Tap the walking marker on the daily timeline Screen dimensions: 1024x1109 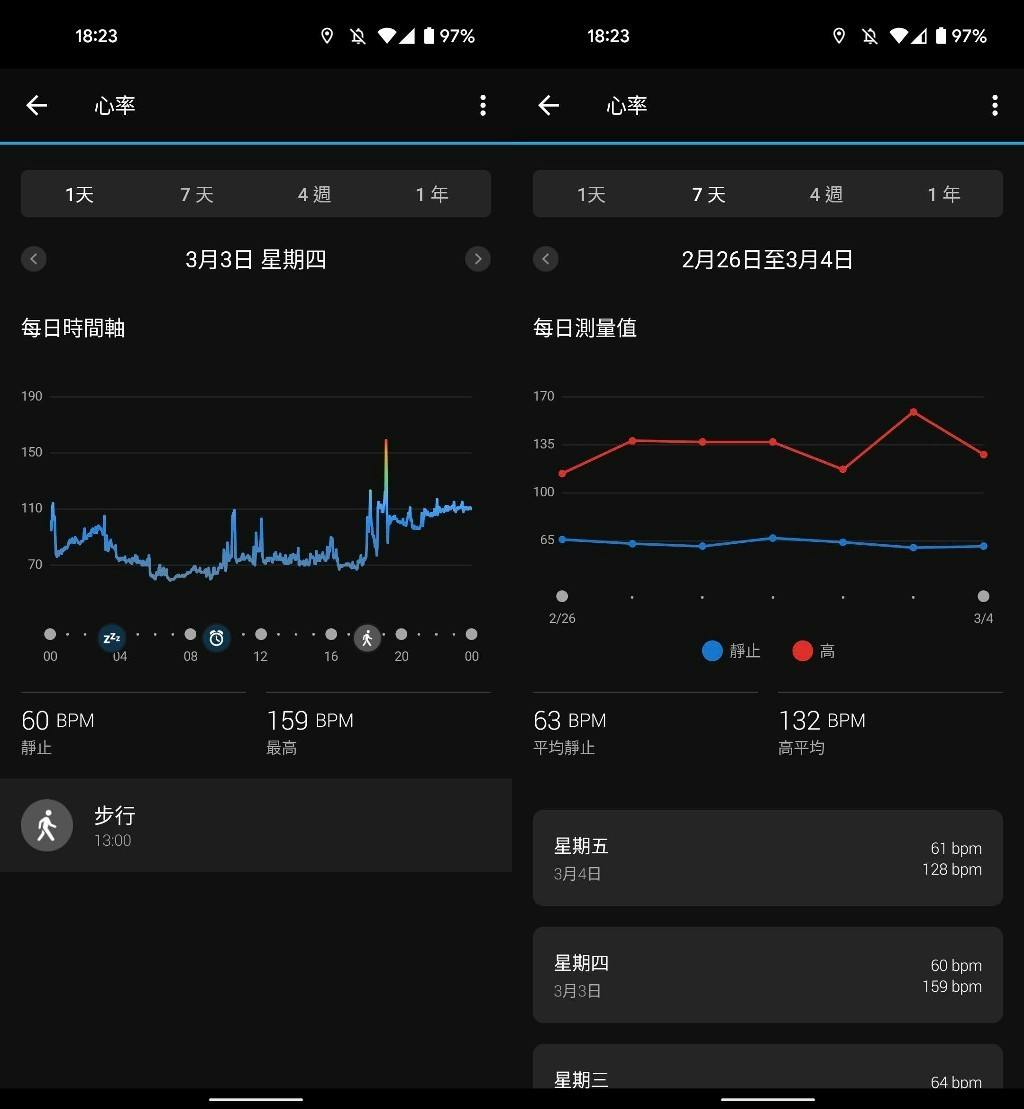(x=367, y=637)
